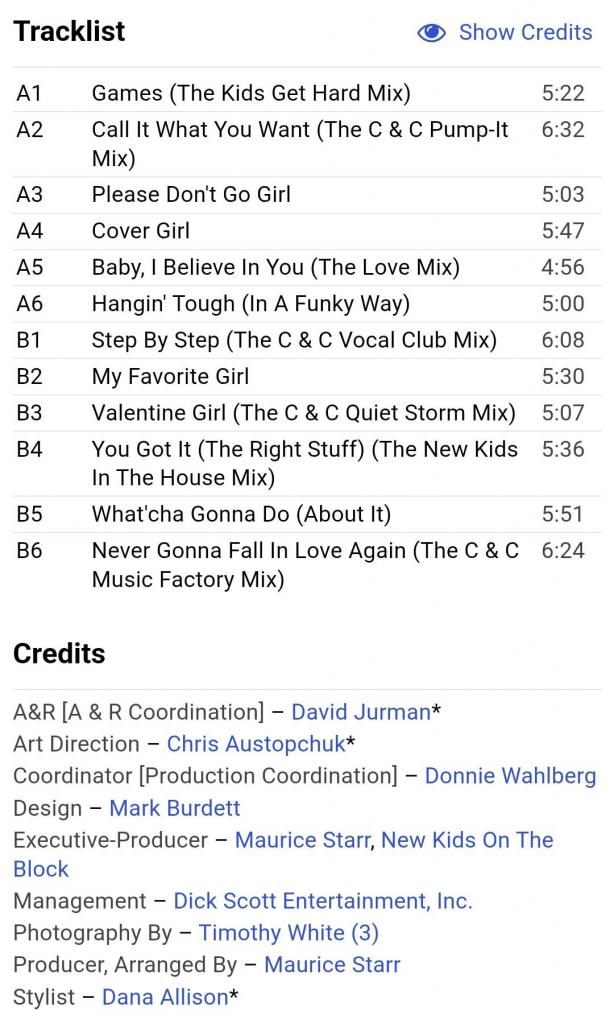The width and height of the screenshot is (614, 1024).
Task: Open the Timothy White (3) photographer link
Action: (289, 933)
